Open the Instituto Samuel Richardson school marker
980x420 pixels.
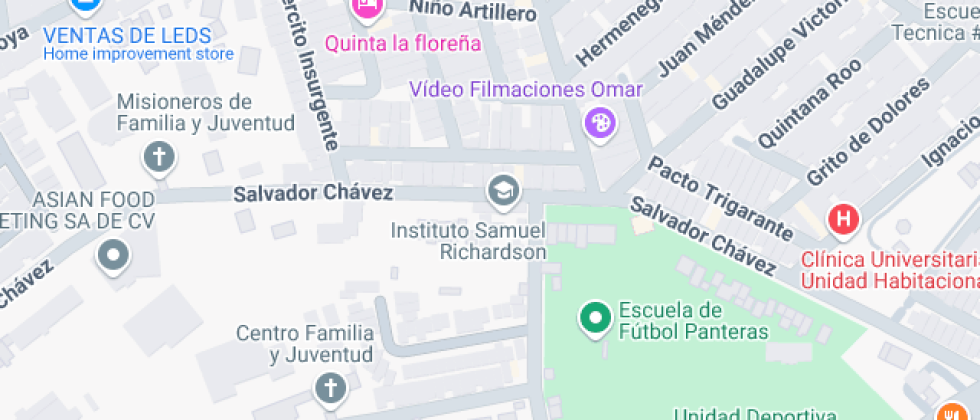click(502, 188)
